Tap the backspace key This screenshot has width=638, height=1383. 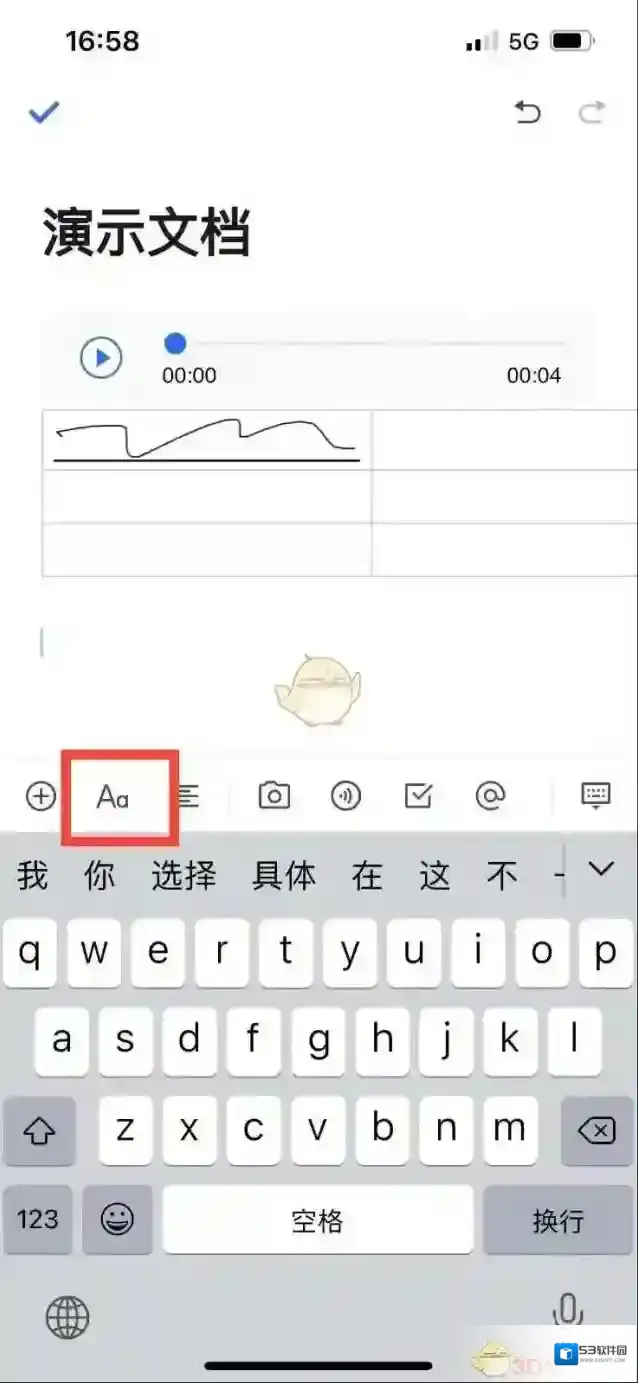coord(597,1131)
